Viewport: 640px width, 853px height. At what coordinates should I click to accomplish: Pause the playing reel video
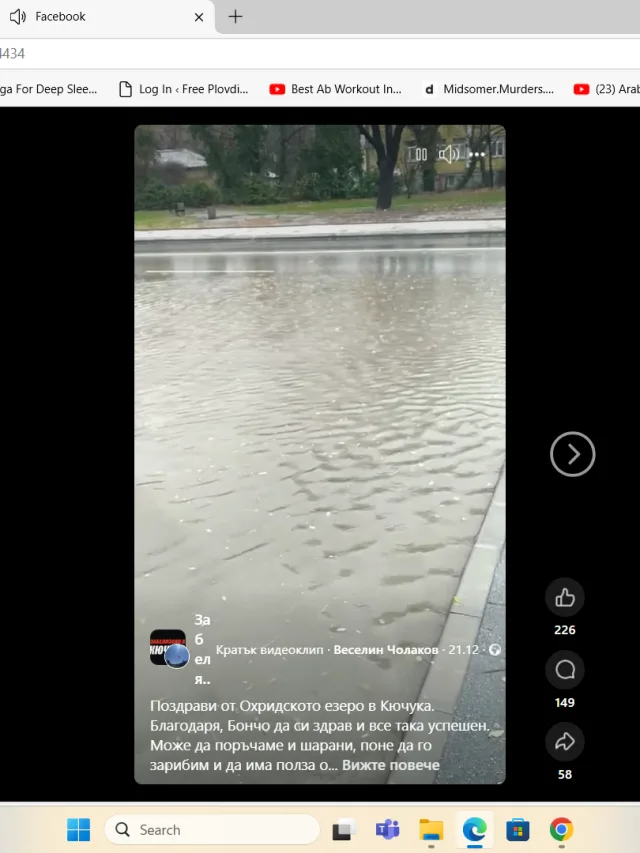tap(420, 154)
